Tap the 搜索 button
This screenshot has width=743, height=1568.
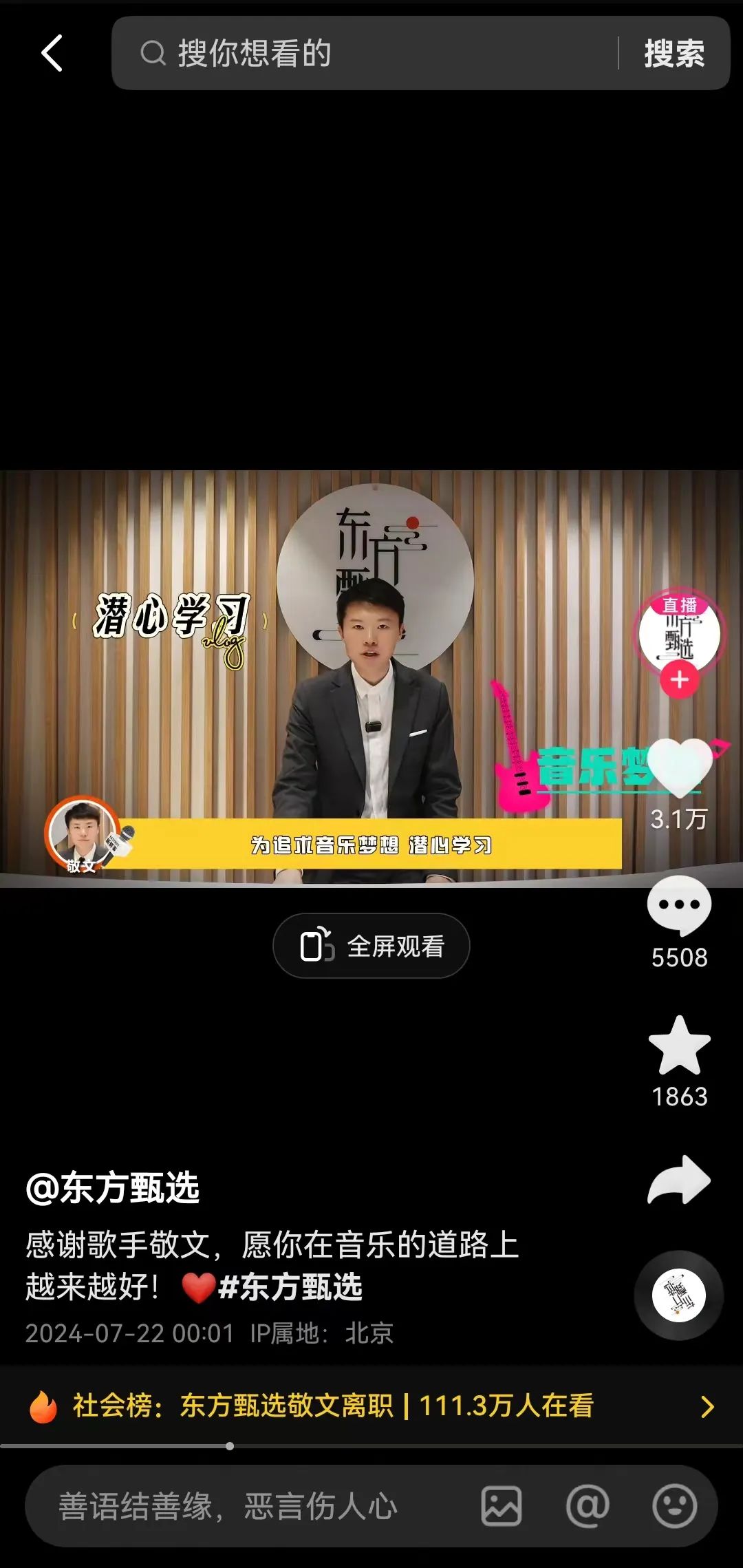tap(674, 54)
